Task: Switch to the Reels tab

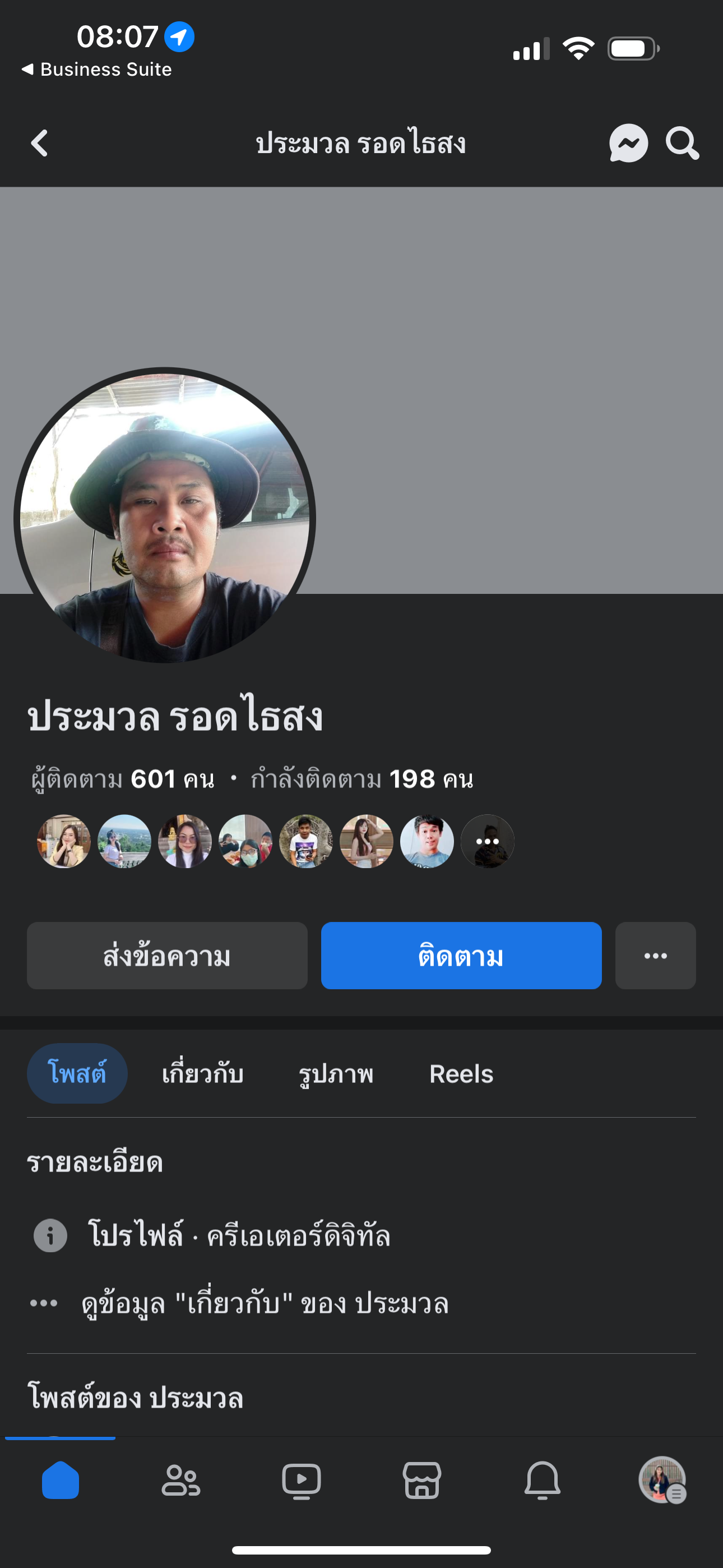Action: tap(461, 1074)
